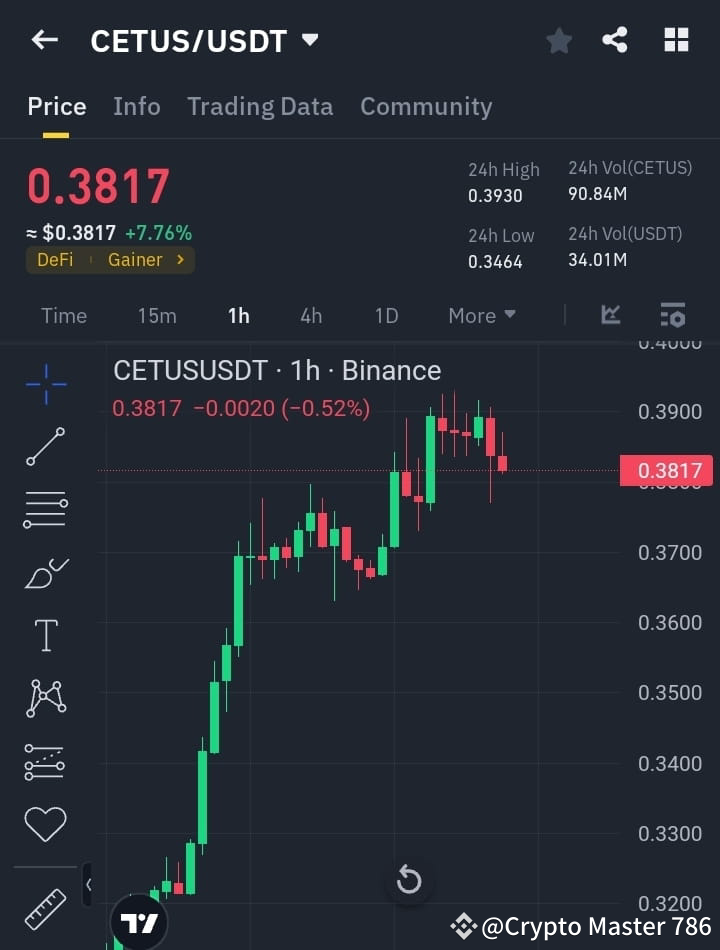
Task: Open the Trading Data tab
Action: pyautogui.click(x=260, y=106)
